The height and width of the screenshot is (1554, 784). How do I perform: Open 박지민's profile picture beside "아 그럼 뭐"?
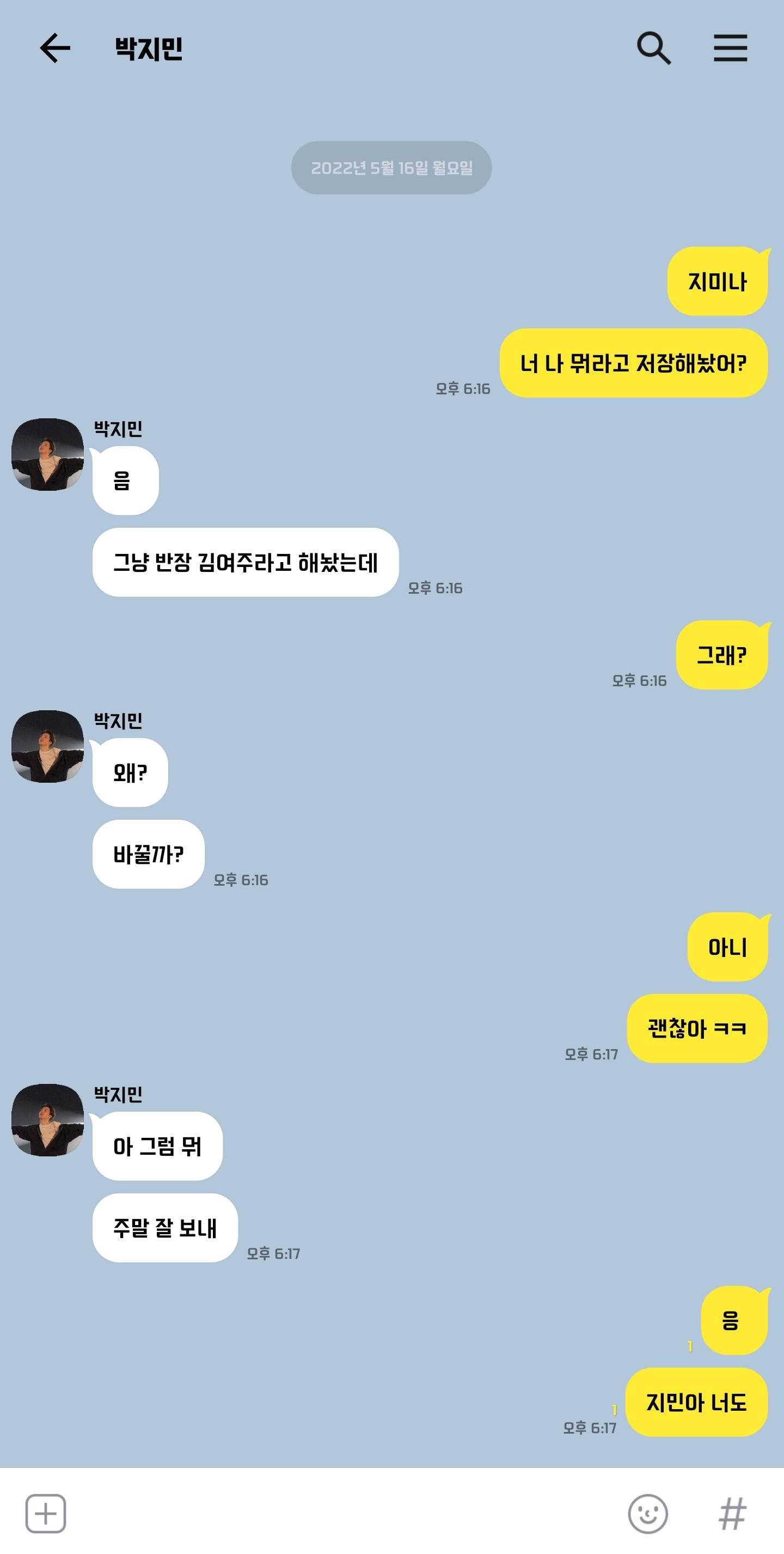tap(48, 1120)
